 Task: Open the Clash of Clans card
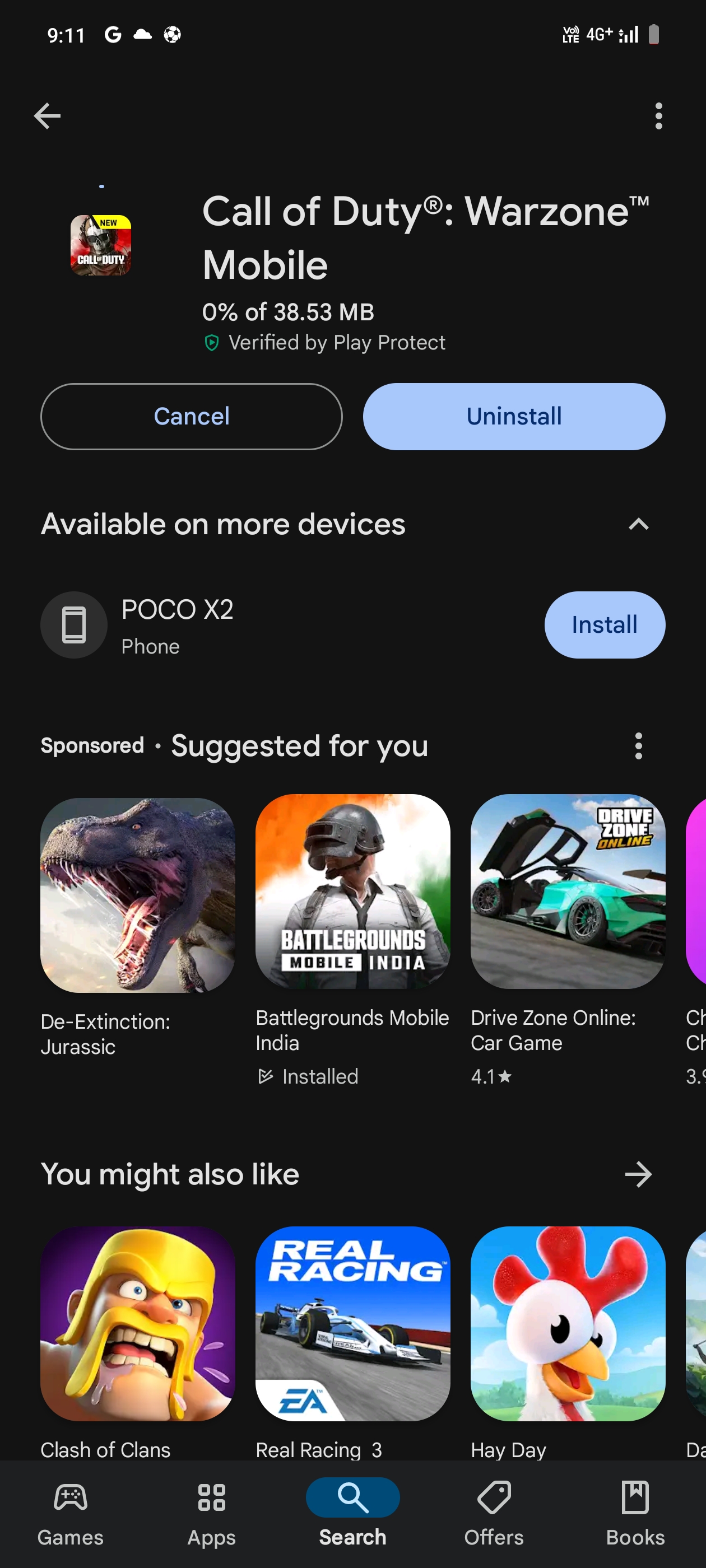tap(138, 1323)
